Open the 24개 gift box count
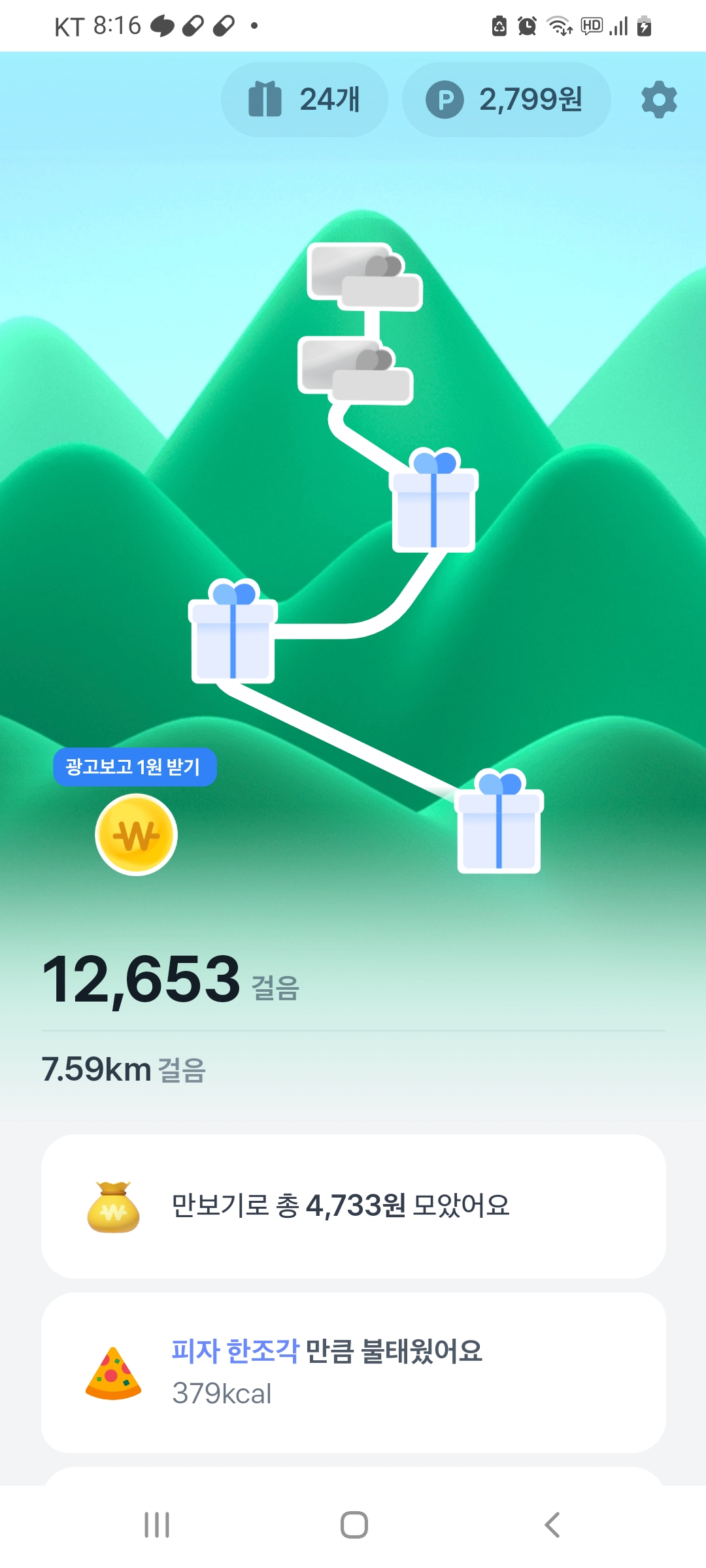This screenshot has height=1568, width=706. point(305,100)
